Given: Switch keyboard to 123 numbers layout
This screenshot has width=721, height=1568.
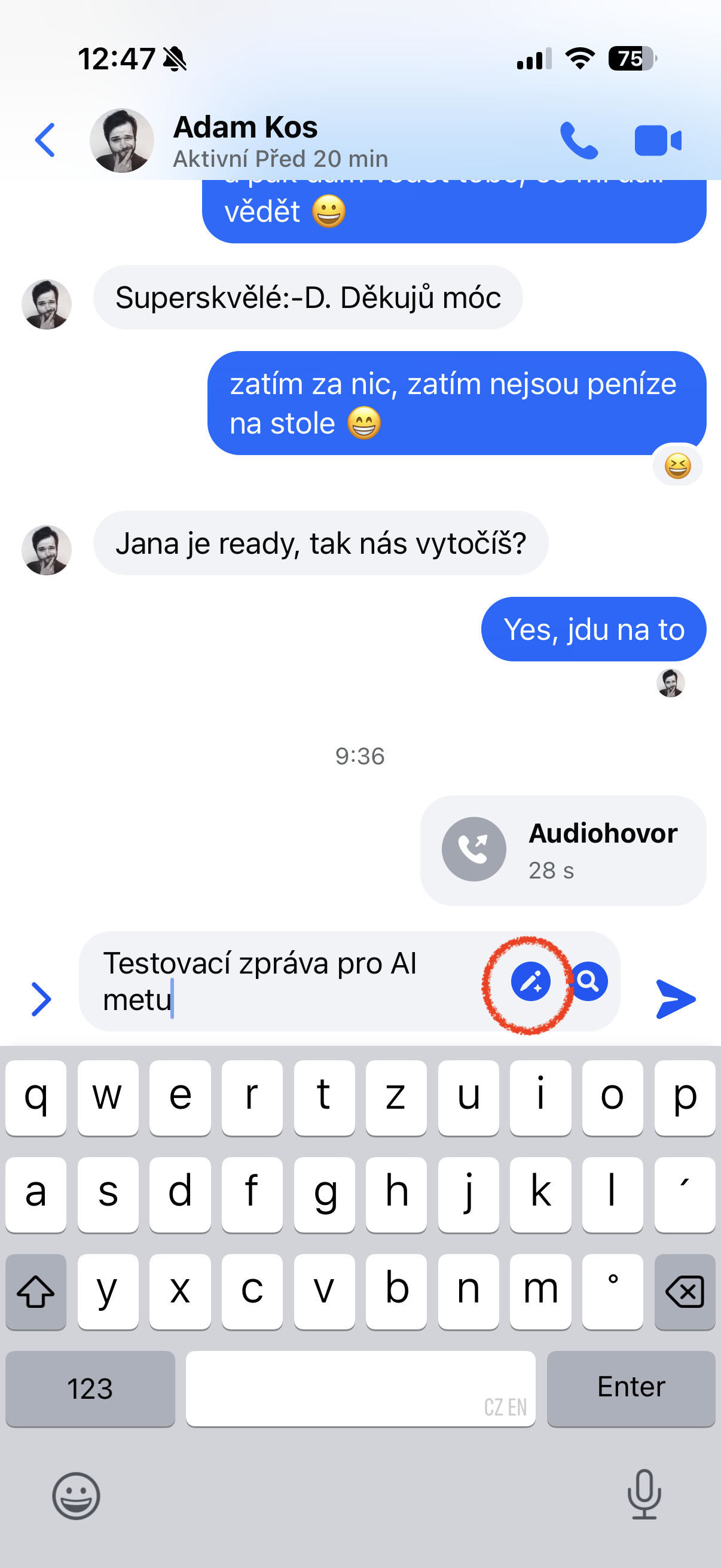Looking at the screenshot, I should [90, 1389].
